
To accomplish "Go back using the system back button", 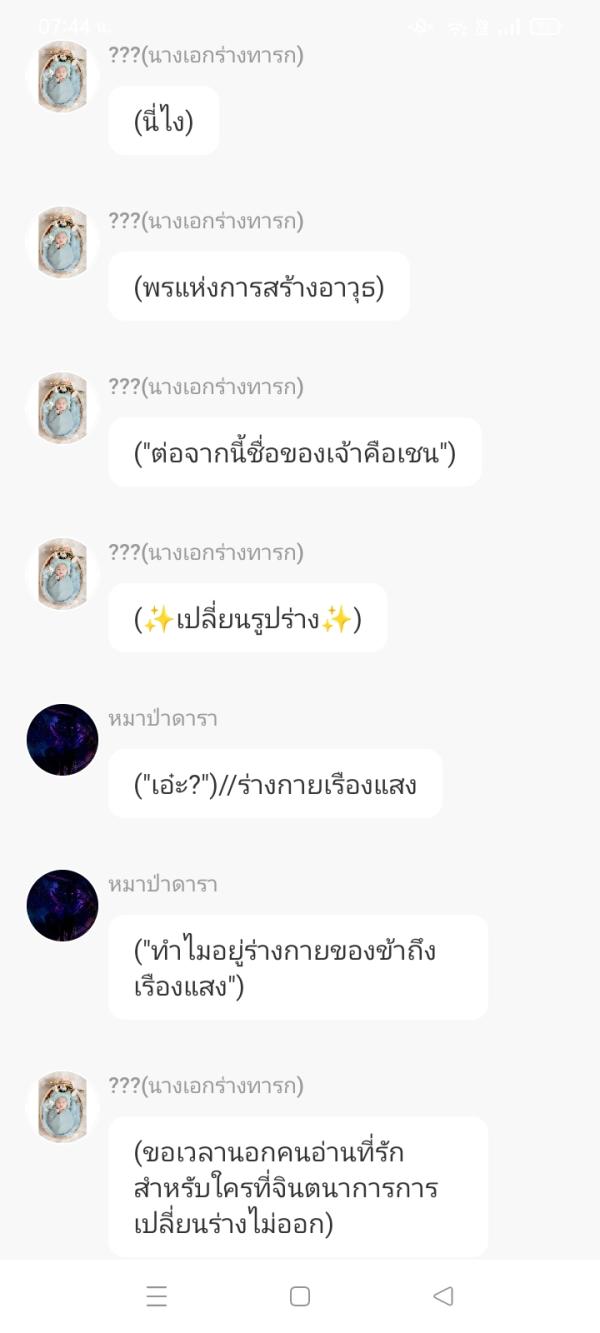I will pos(443,1296).
